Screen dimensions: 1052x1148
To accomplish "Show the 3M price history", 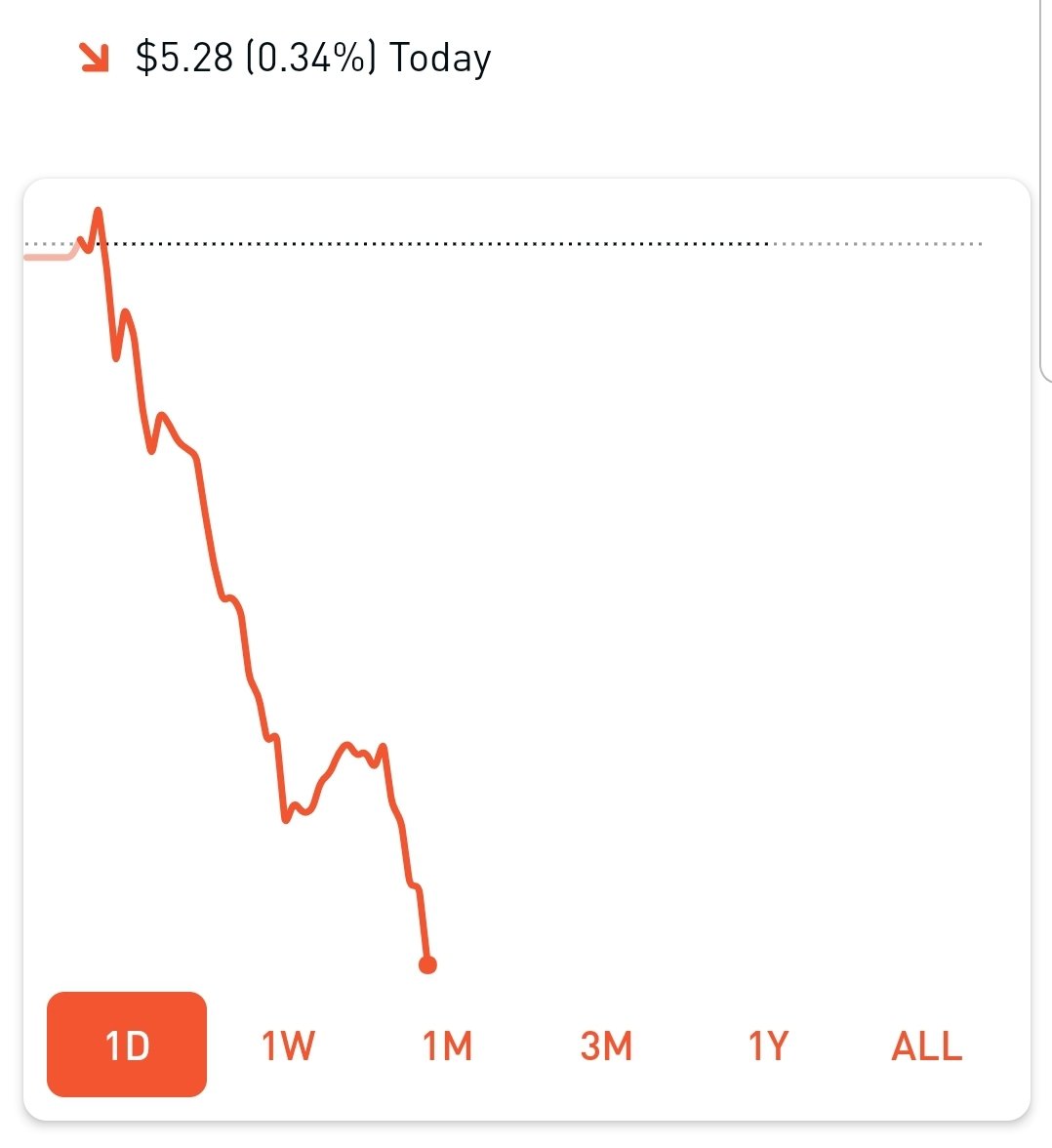I will (x=606, y=1045).
